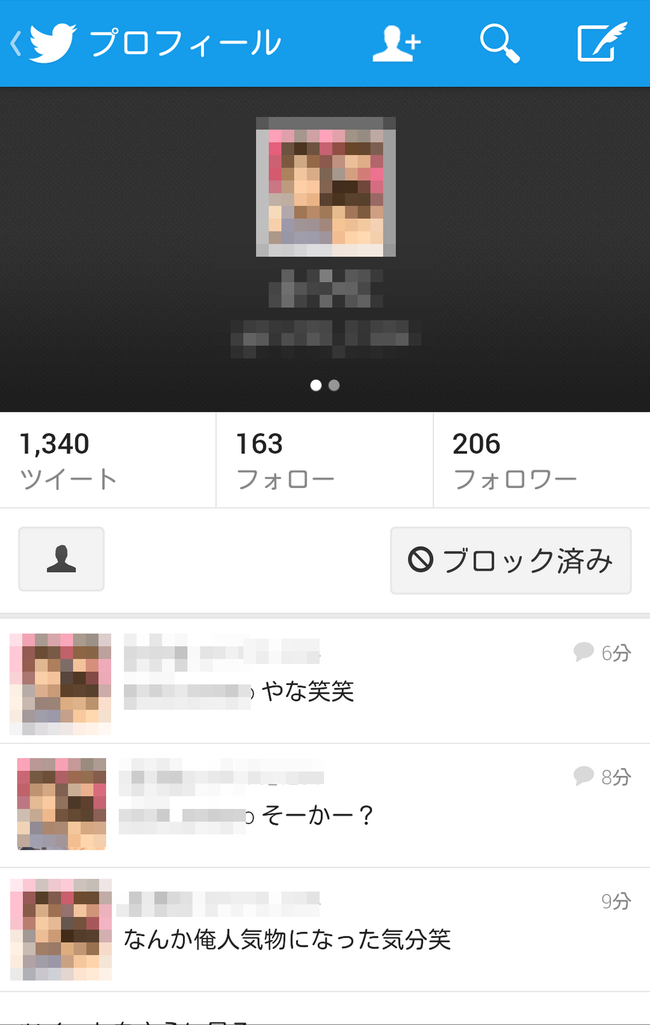
Task: Tap the profile picture in header
Action: [325, 187]
